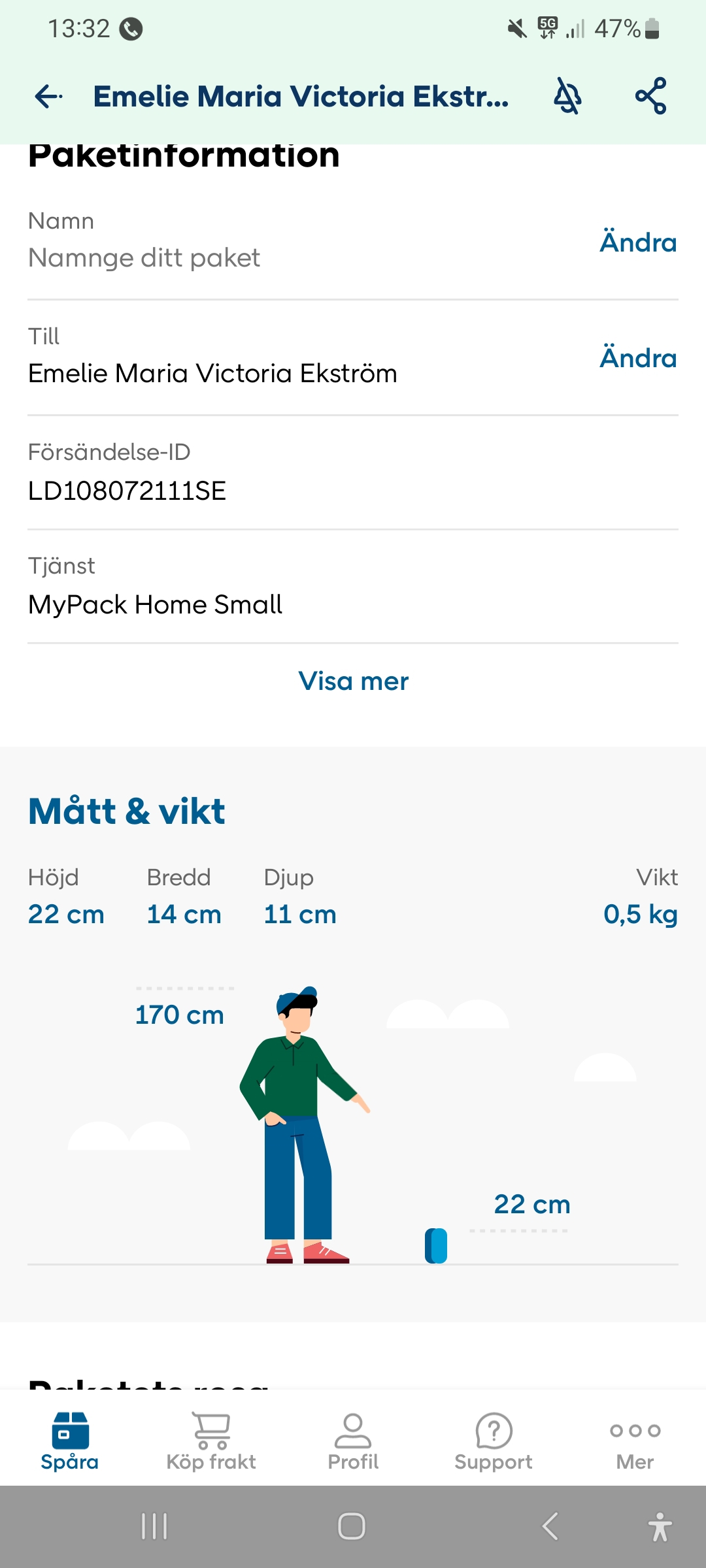Go to the system home screen
Image resolution: width=706 pixels, height=1568 pixels.
click(352, 1526)
